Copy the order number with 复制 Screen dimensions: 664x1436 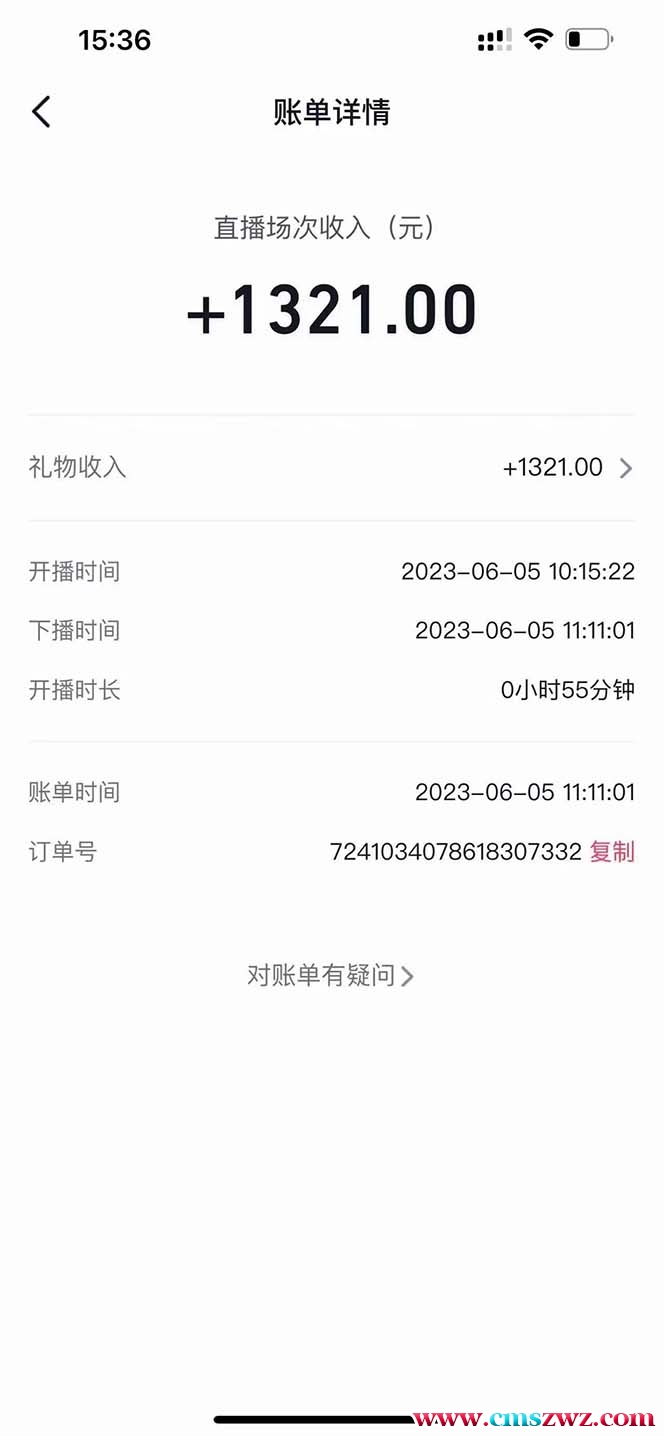point(612,852)
